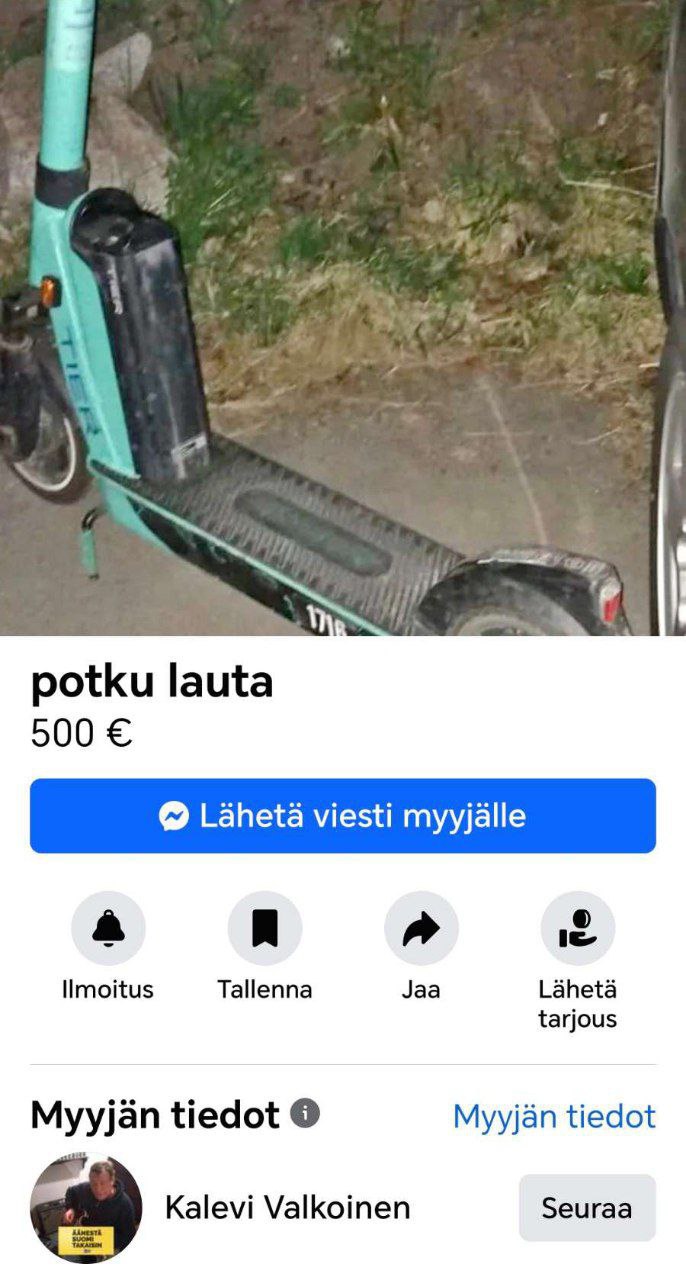Tap the info icon beside Myyjän tiedot
Image resolution: width=686 pixels, height=1280 pixels.
click(x=305, y=1114)
